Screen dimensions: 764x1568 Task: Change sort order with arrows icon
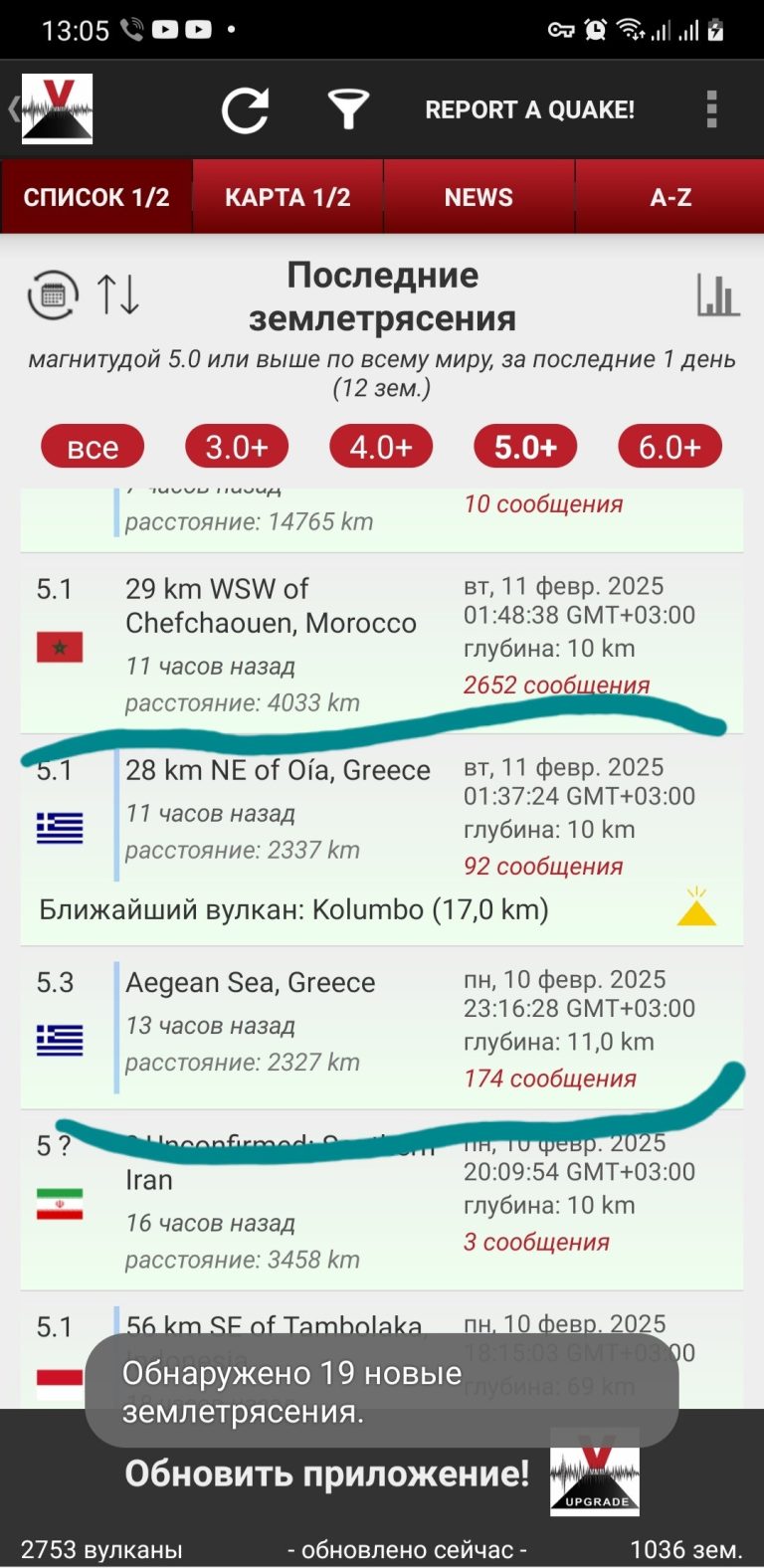click(x=117, y=295)
